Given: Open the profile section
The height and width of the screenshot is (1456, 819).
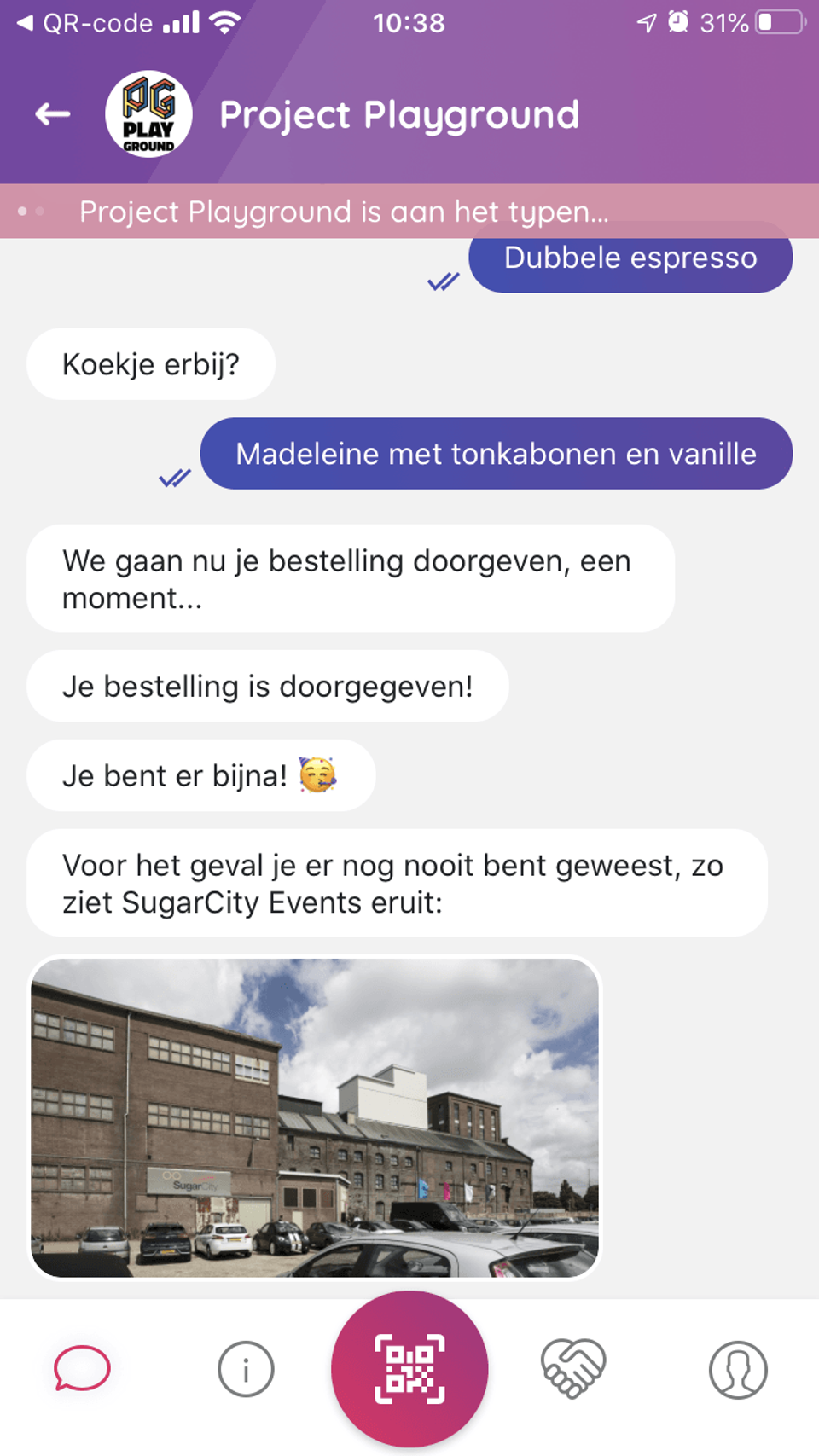Looking at the screenshot, I should 737,1368.
